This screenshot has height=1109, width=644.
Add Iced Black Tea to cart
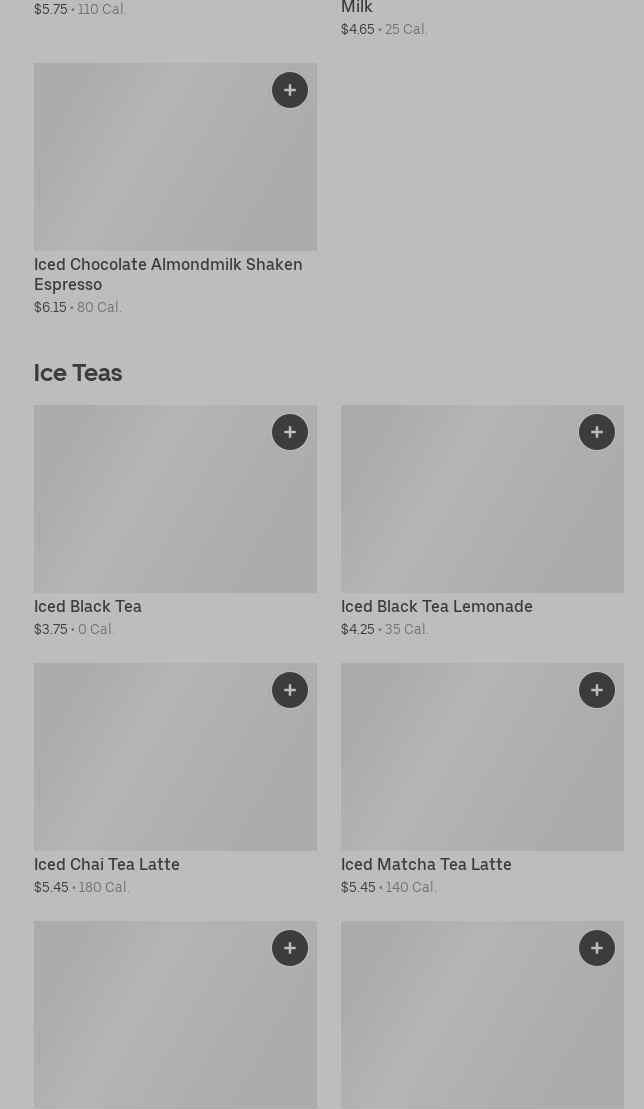pos(290,432)
